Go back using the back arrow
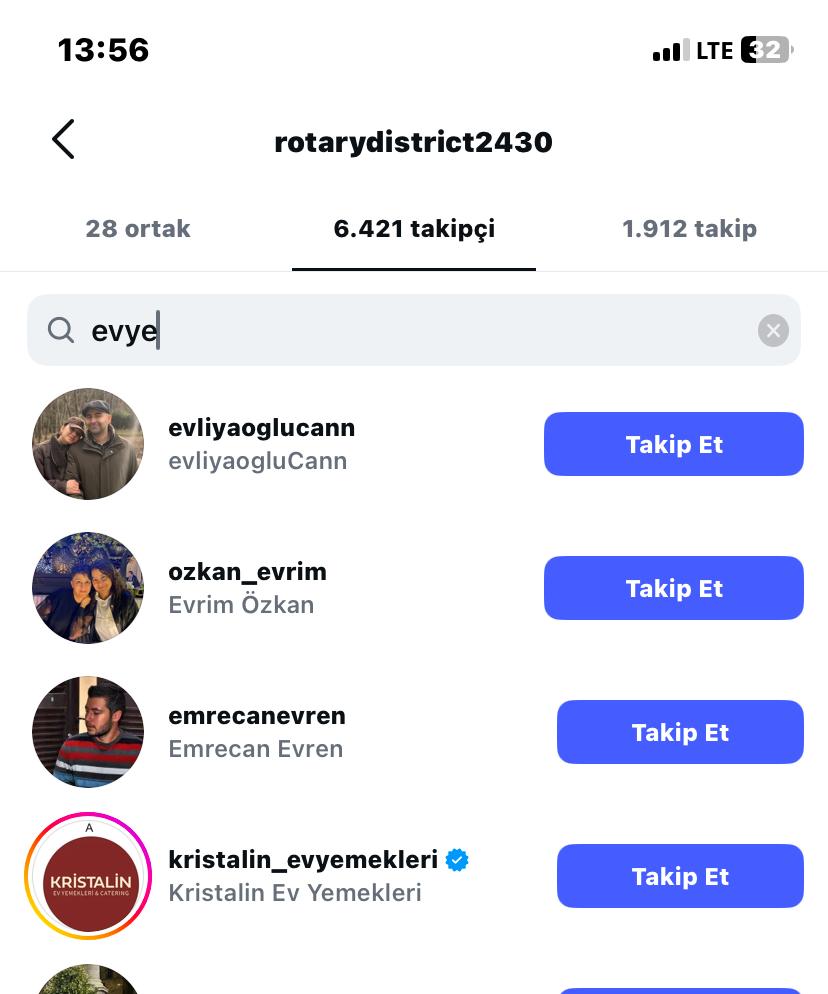 pyautogui.click(x=63, y=140)
